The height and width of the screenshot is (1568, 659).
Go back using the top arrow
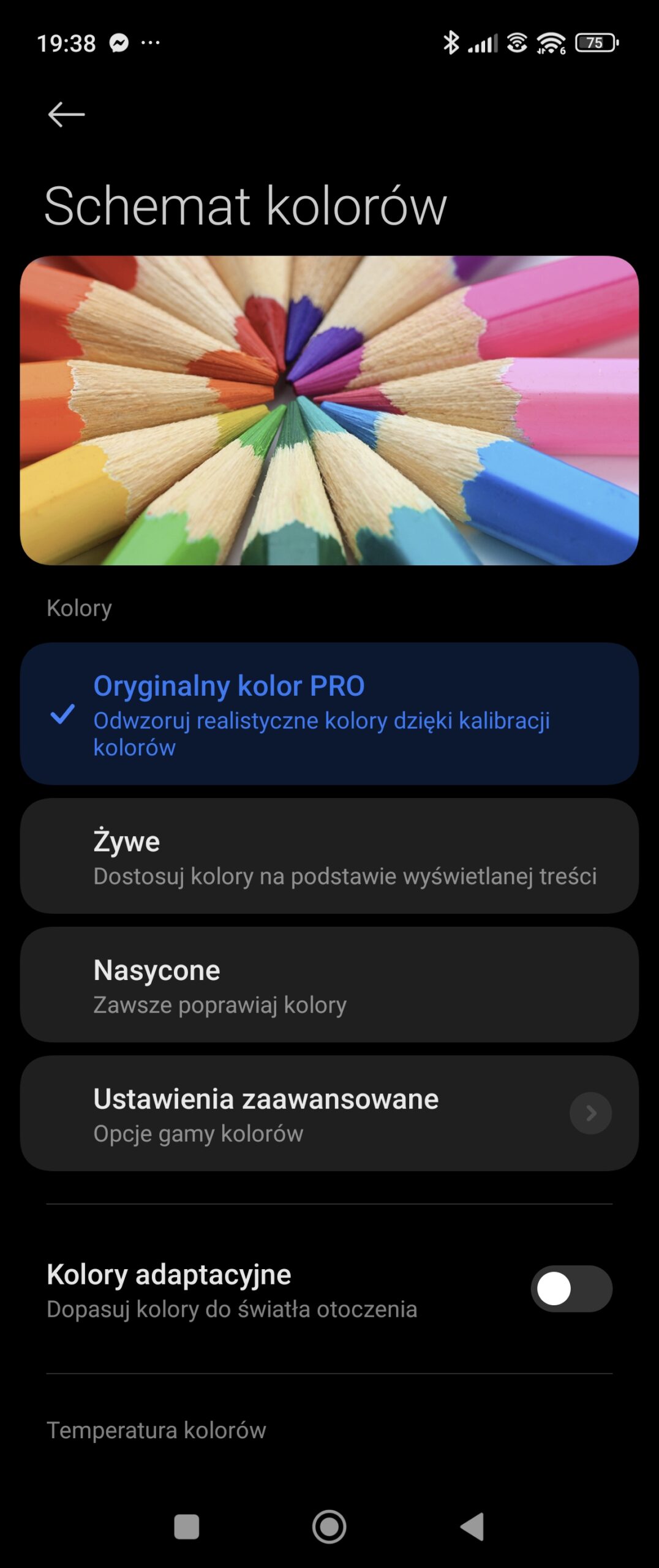(66, 115)
